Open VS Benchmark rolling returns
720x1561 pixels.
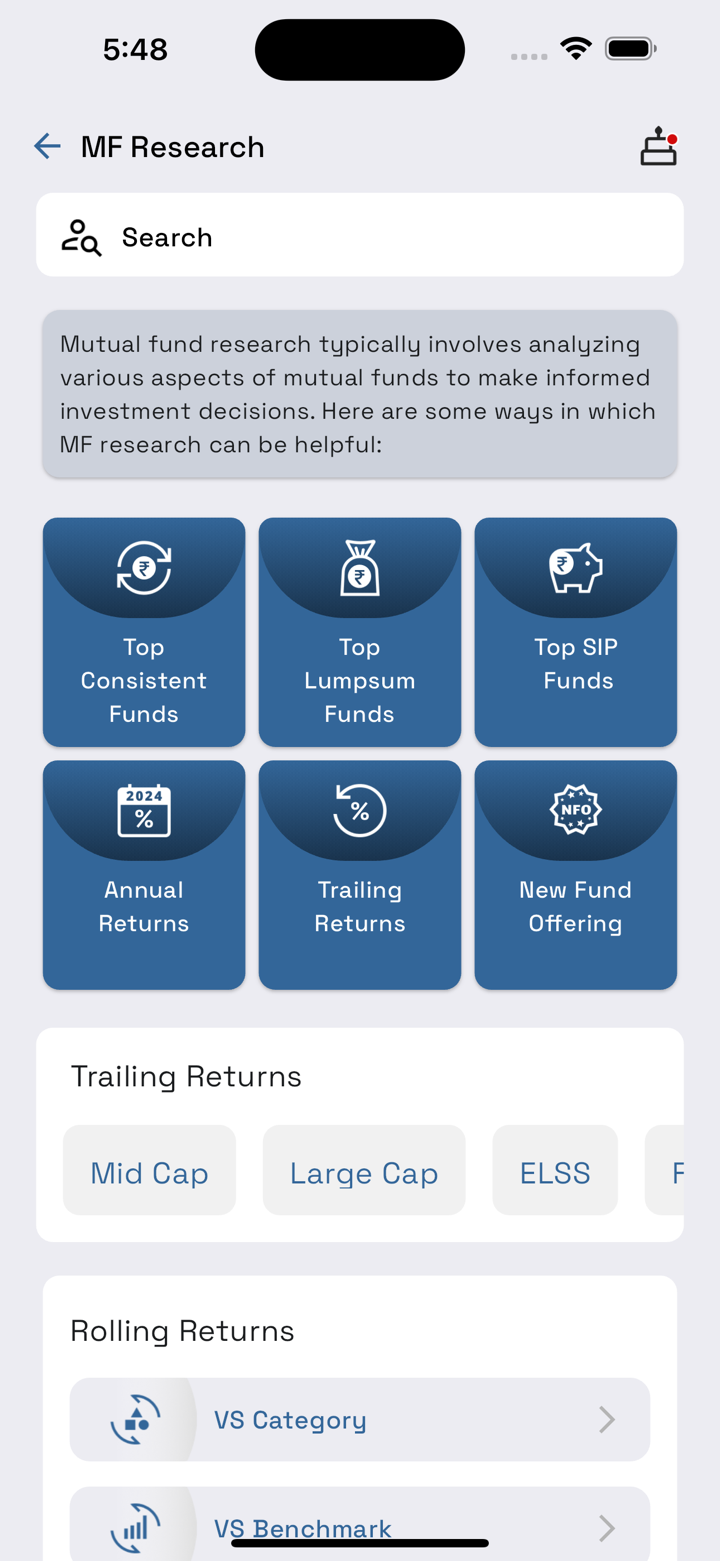[x=360, y=1527]
